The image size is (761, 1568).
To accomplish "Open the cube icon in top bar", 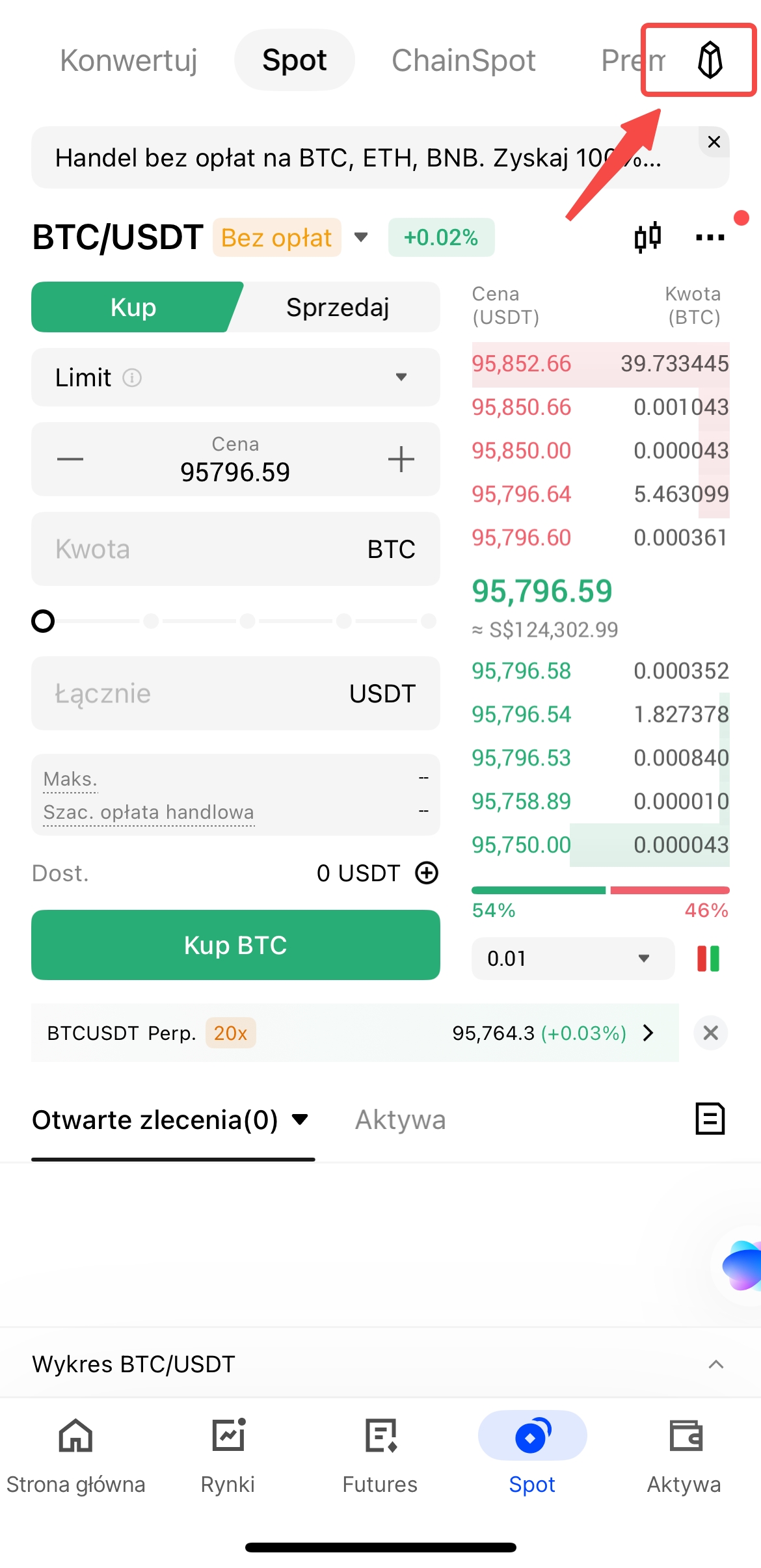I will (x=710, y=60).
